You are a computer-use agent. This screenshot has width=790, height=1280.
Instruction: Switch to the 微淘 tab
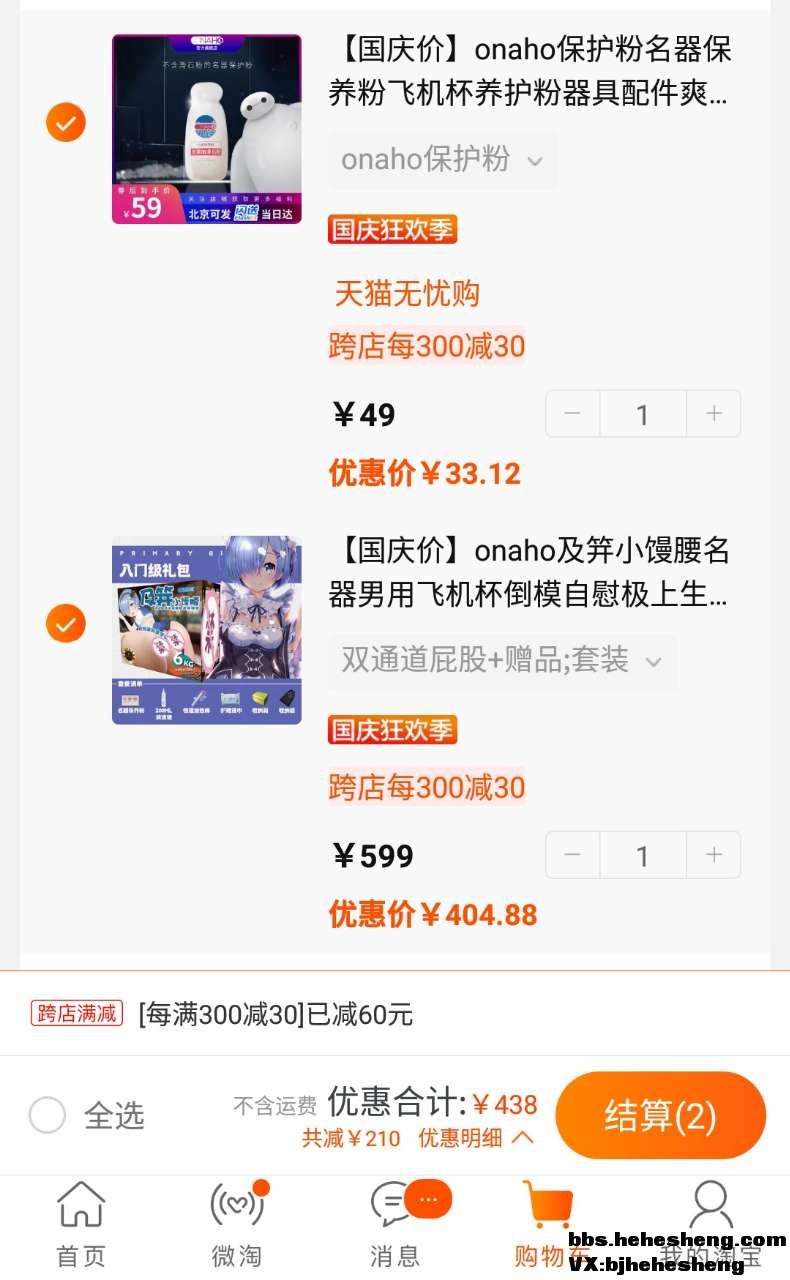pyautogui.click(x=237, y=1223)
